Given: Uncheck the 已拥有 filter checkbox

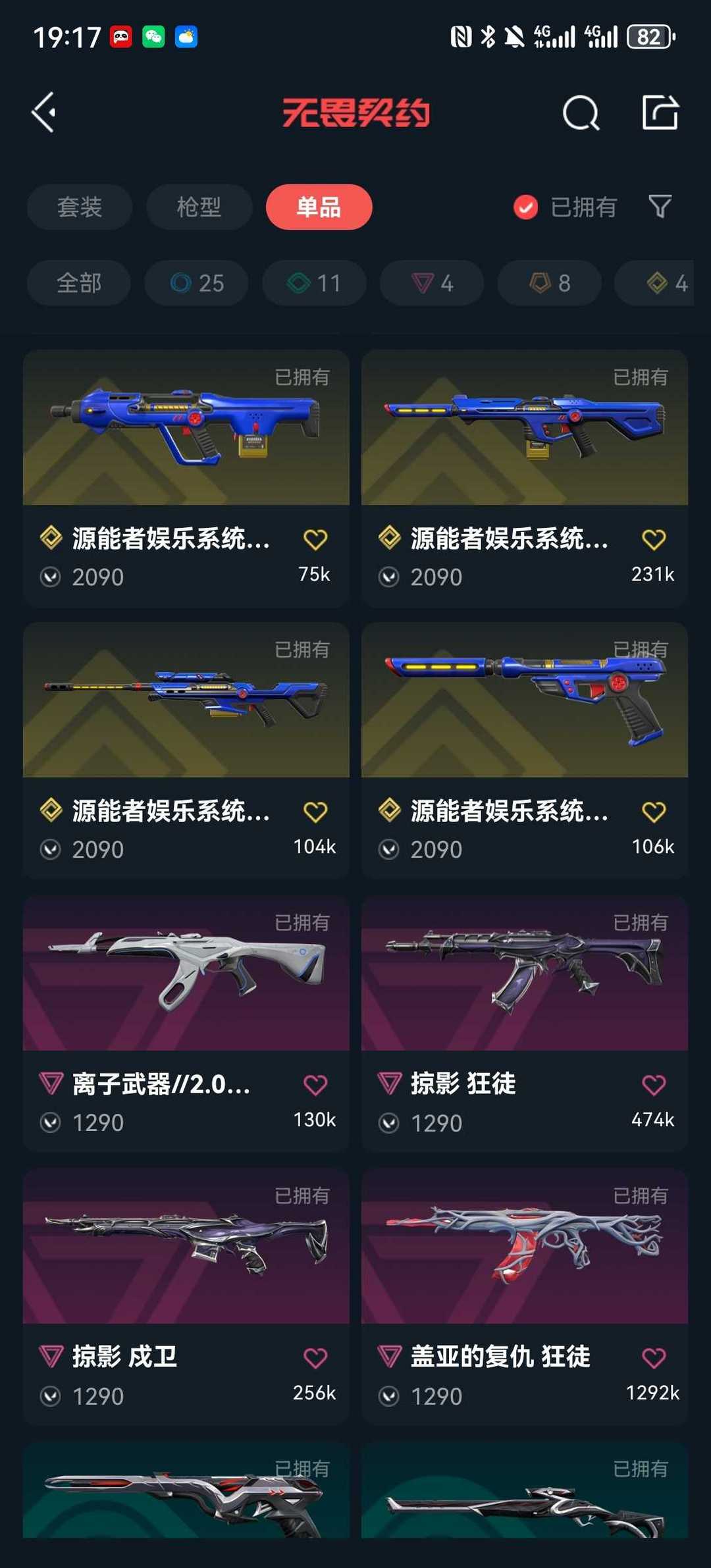Looking at the screenshot, I should [x=525, y=207].
